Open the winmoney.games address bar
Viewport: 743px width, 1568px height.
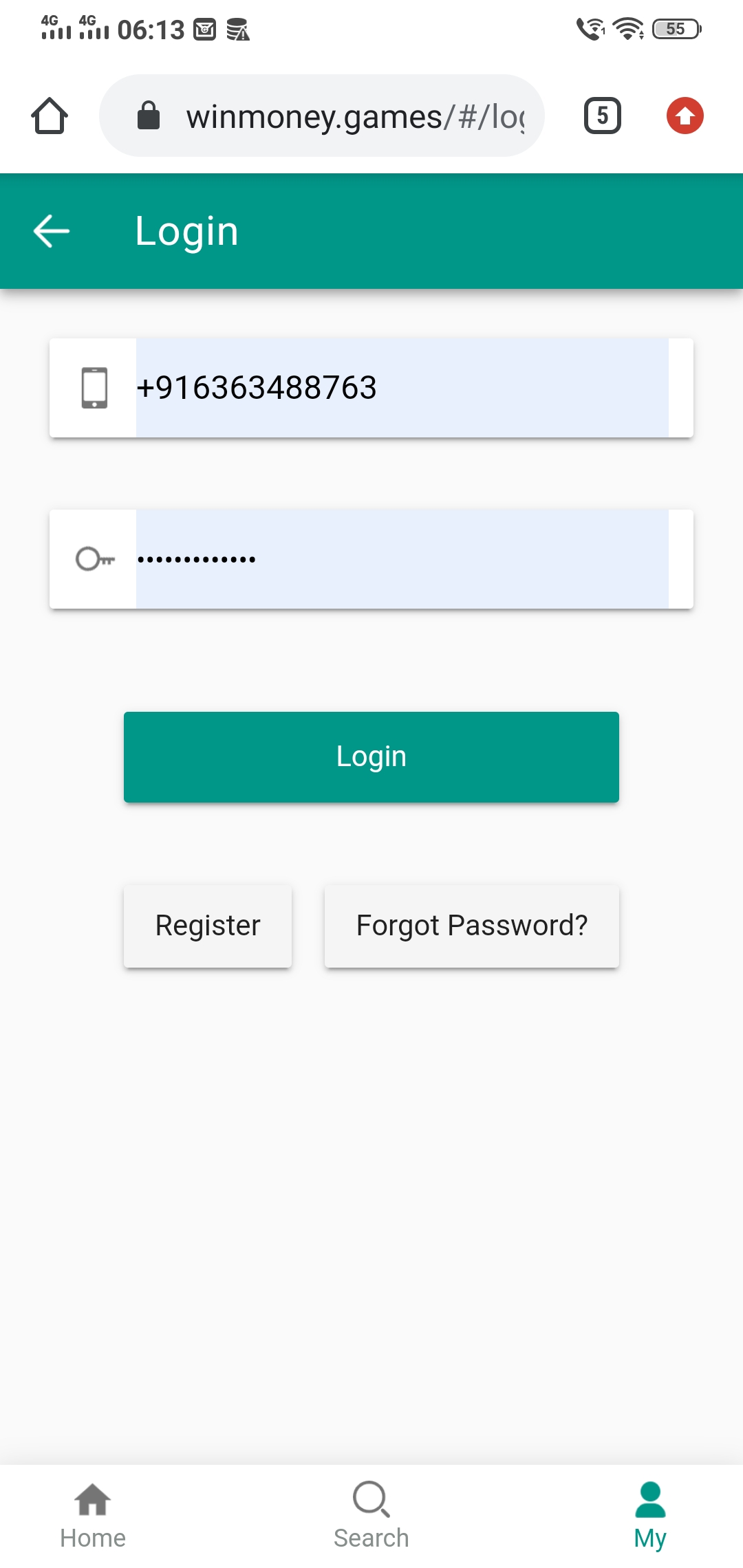322,116
